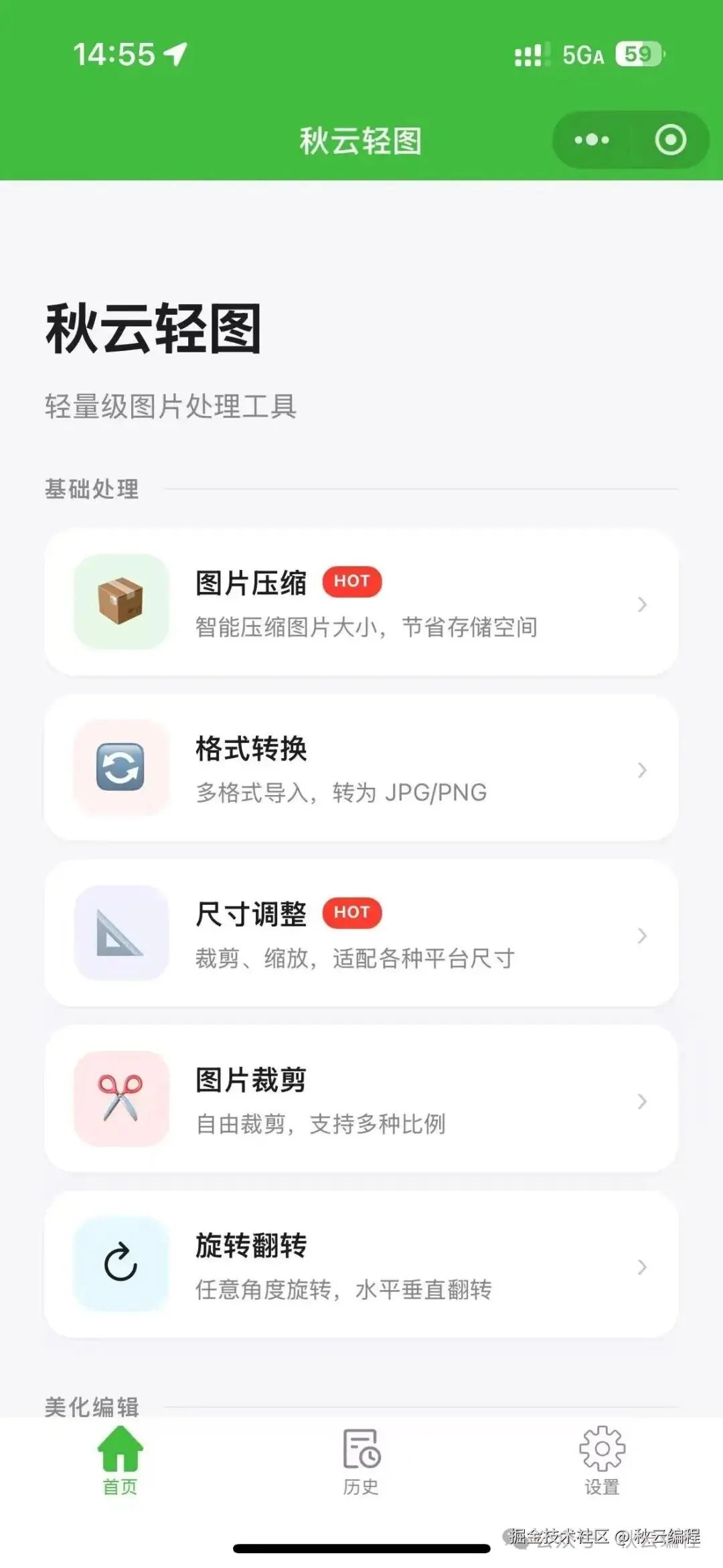723x1568 pixels.
Task: Tap the capsule close circle icon
Action: (668, 139)
